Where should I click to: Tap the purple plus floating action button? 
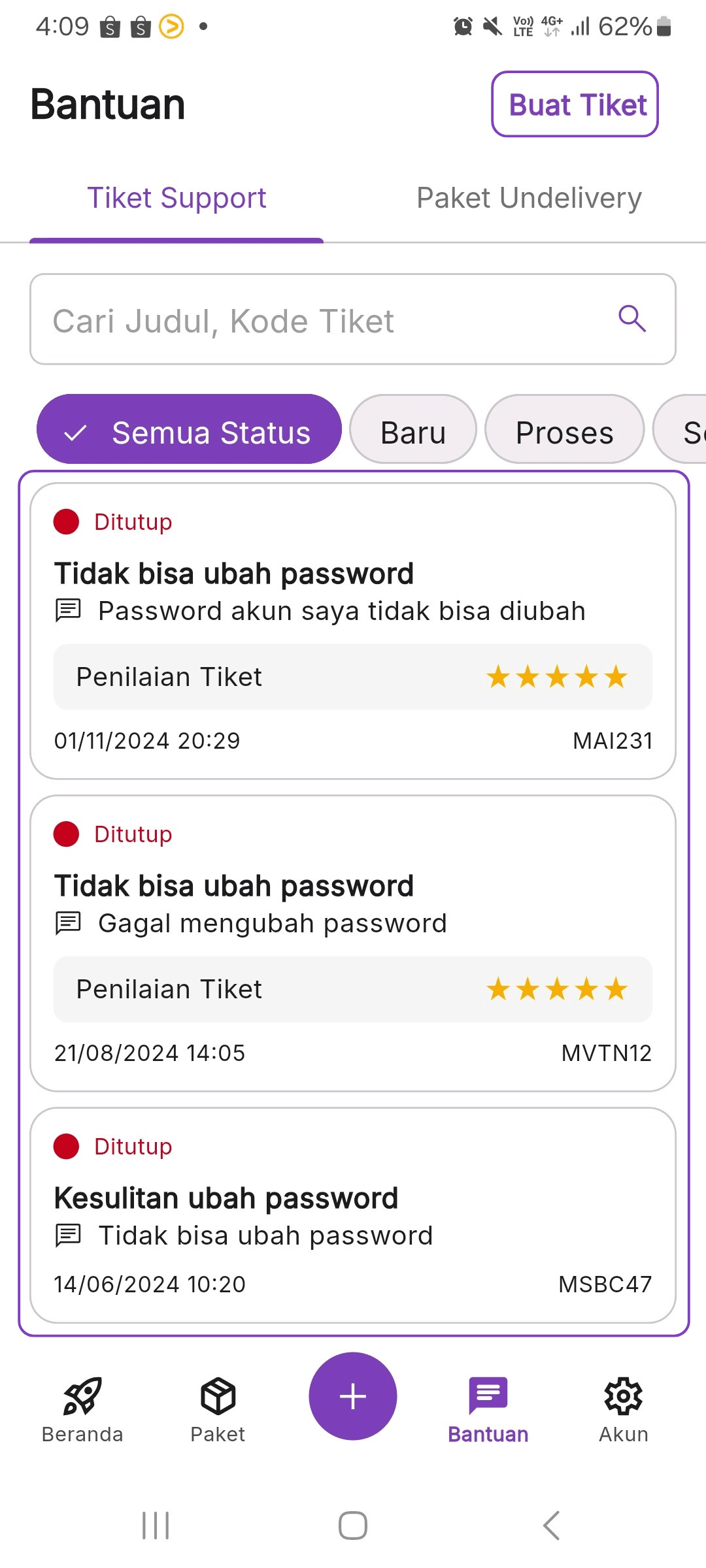[x=352, y=1395]
